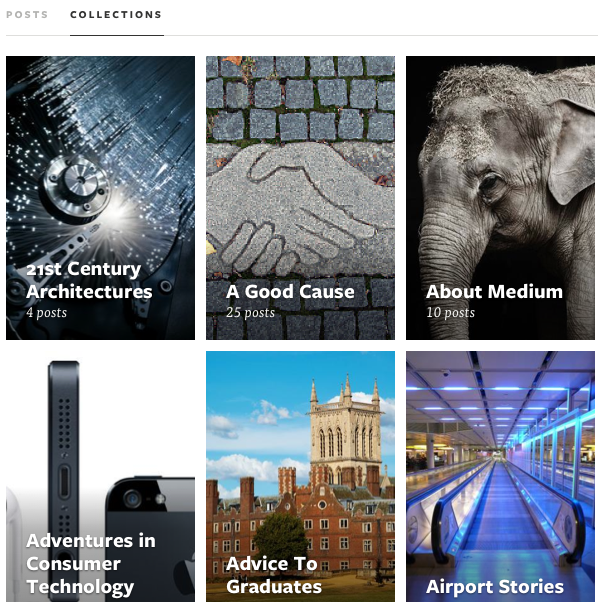Open Adventures in Consumer Technology collection
This screenshot has width=602, height=602.
100,476
